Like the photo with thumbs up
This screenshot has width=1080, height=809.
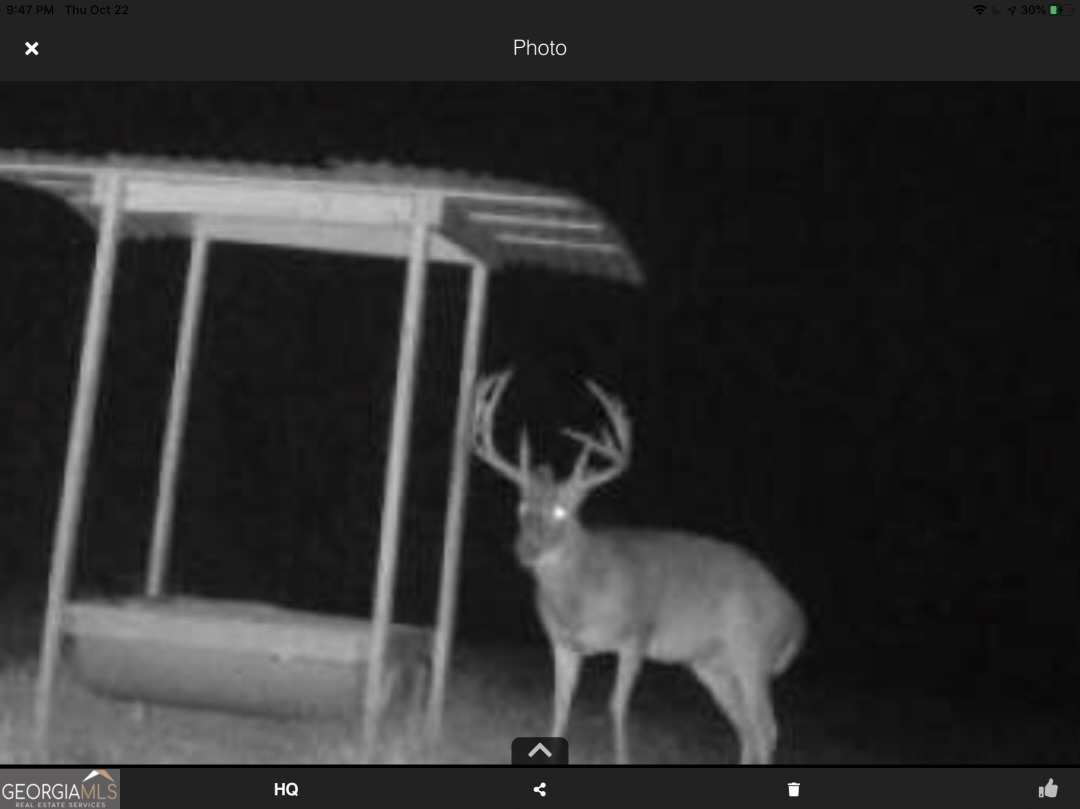[1047, 789]
